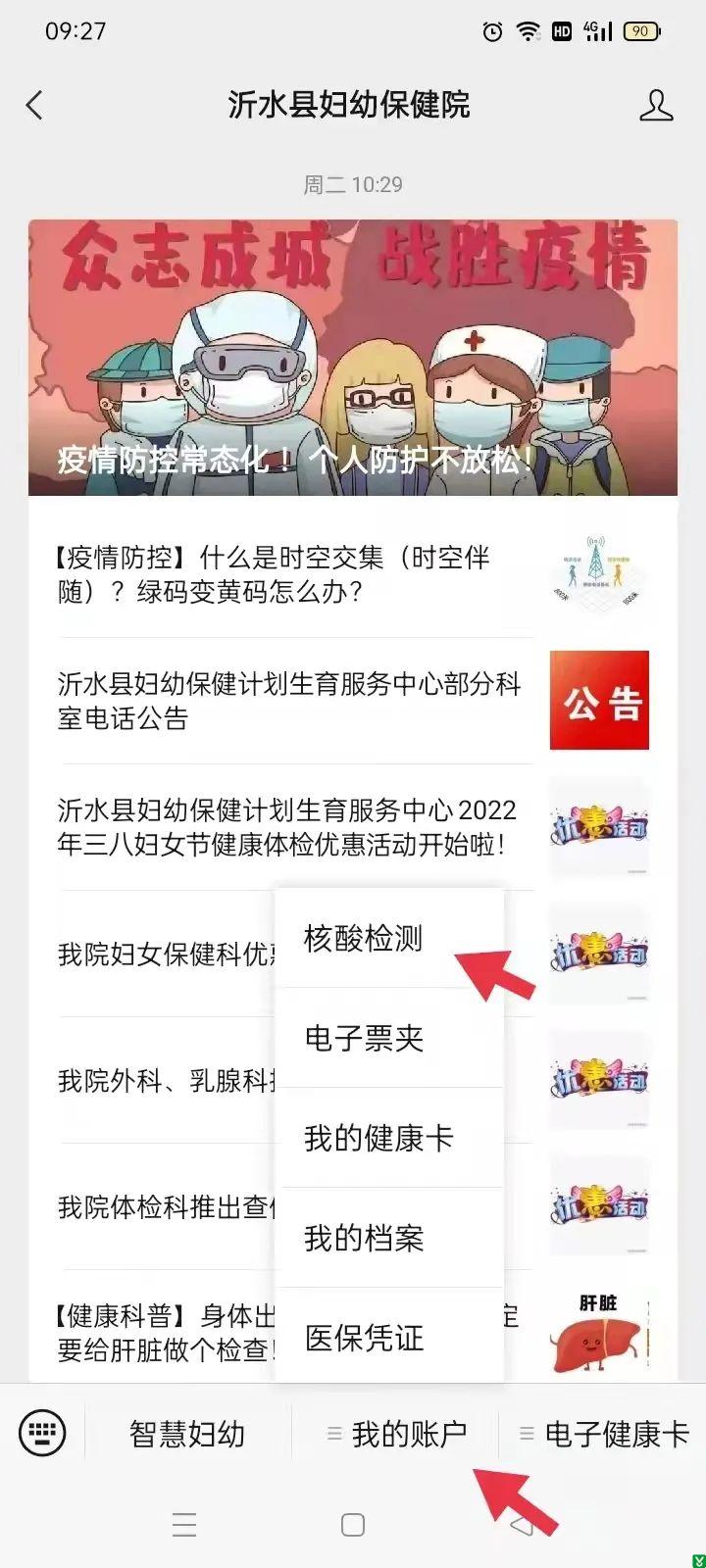Select 电子票夹 from the popup menu
706x1568 pixels.
pos(364,1039)
